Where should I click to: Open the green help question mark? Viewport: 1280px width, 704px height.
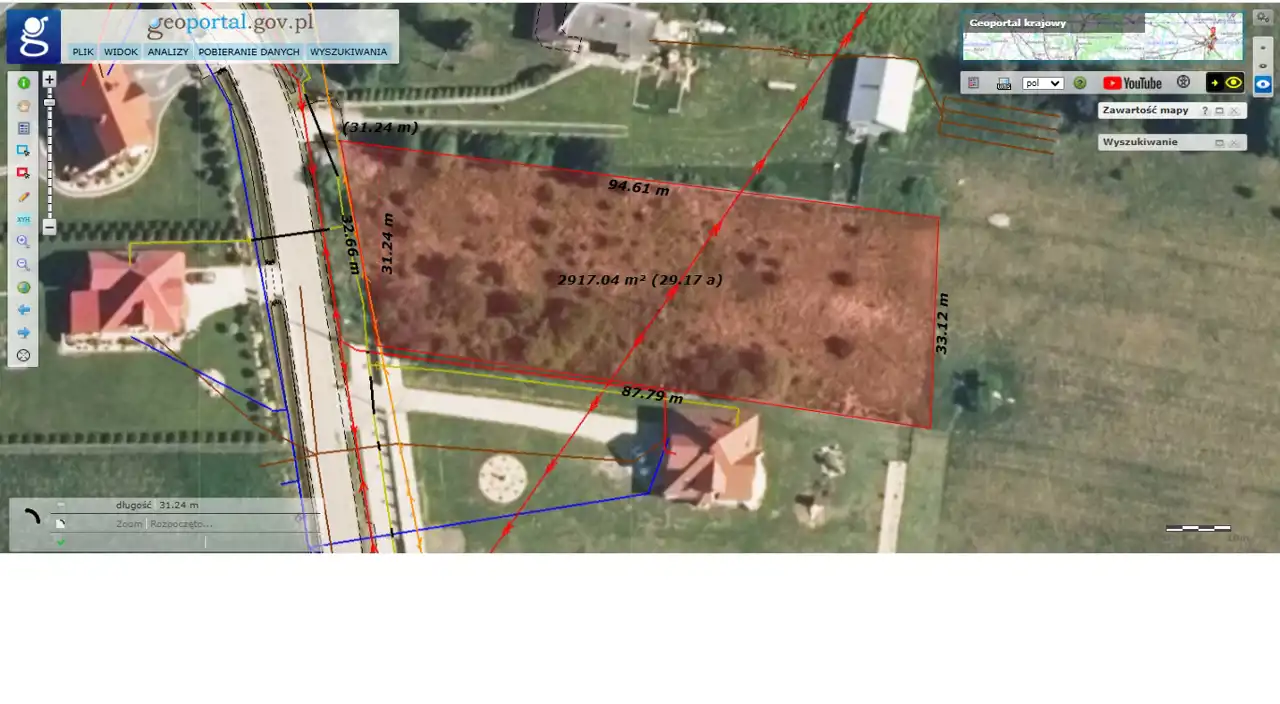(1080, 83)
